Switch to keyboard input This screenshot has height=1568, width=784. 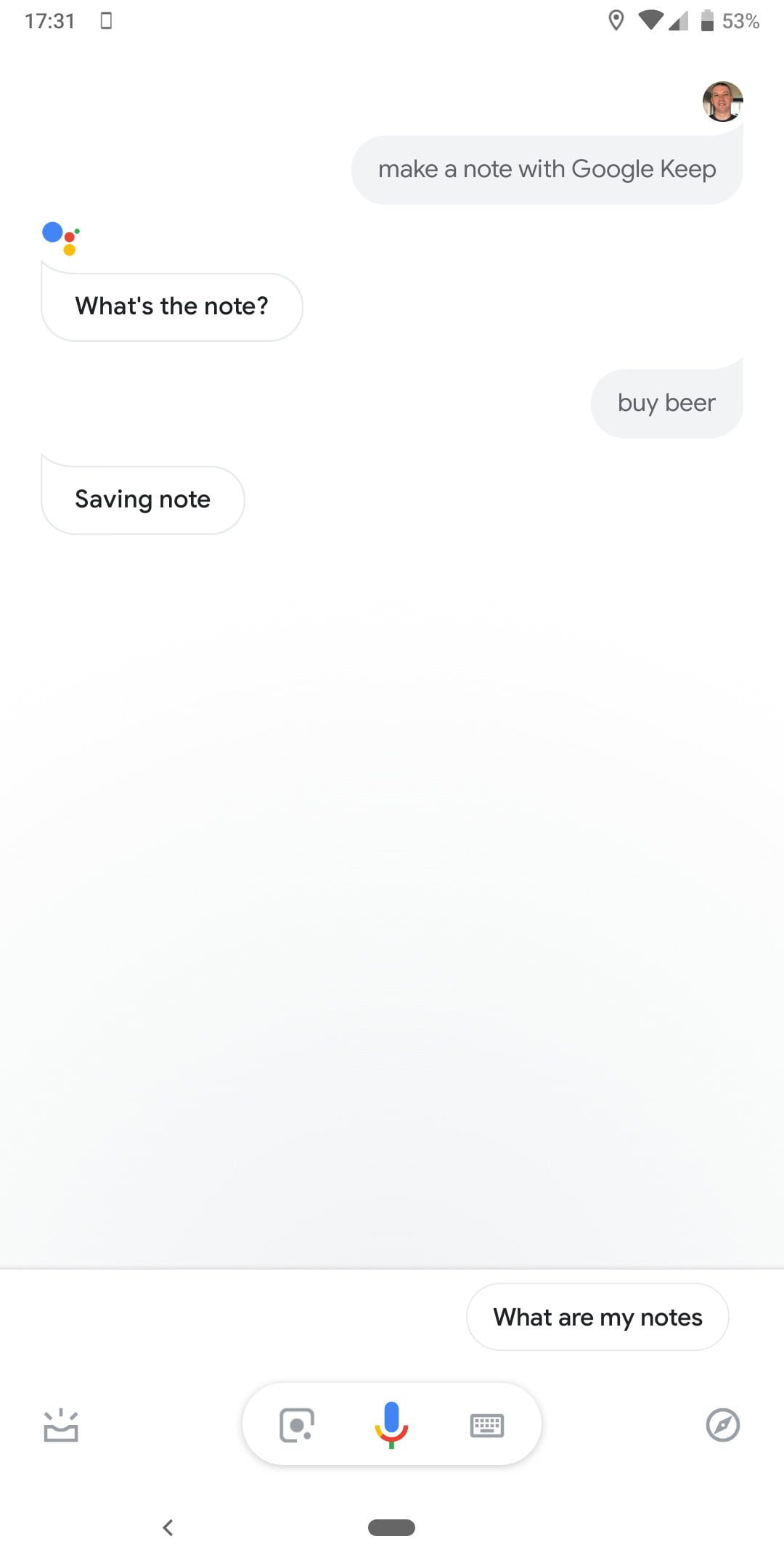(486, 1425)
